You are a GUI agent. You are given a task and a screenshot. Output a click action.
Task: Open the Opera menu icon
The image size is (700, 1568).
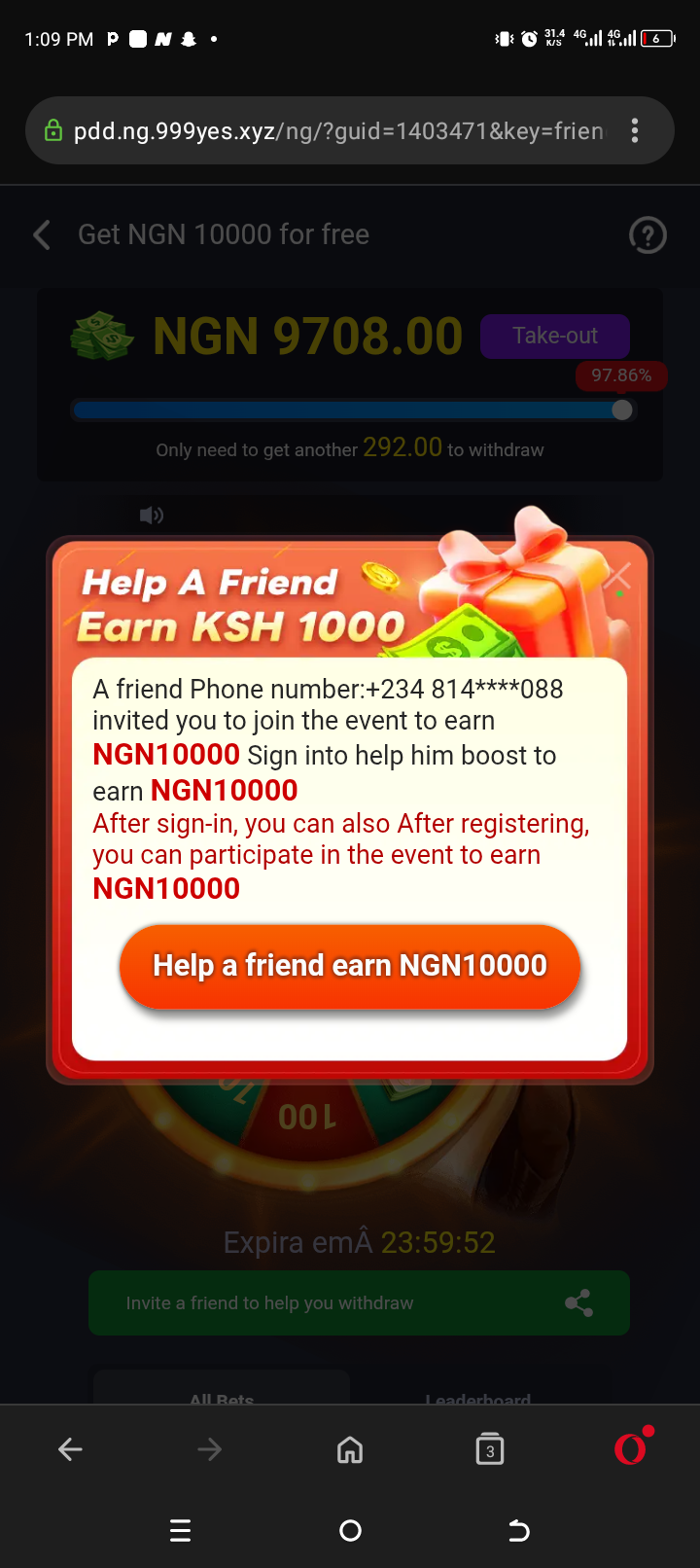[631, 1448]
